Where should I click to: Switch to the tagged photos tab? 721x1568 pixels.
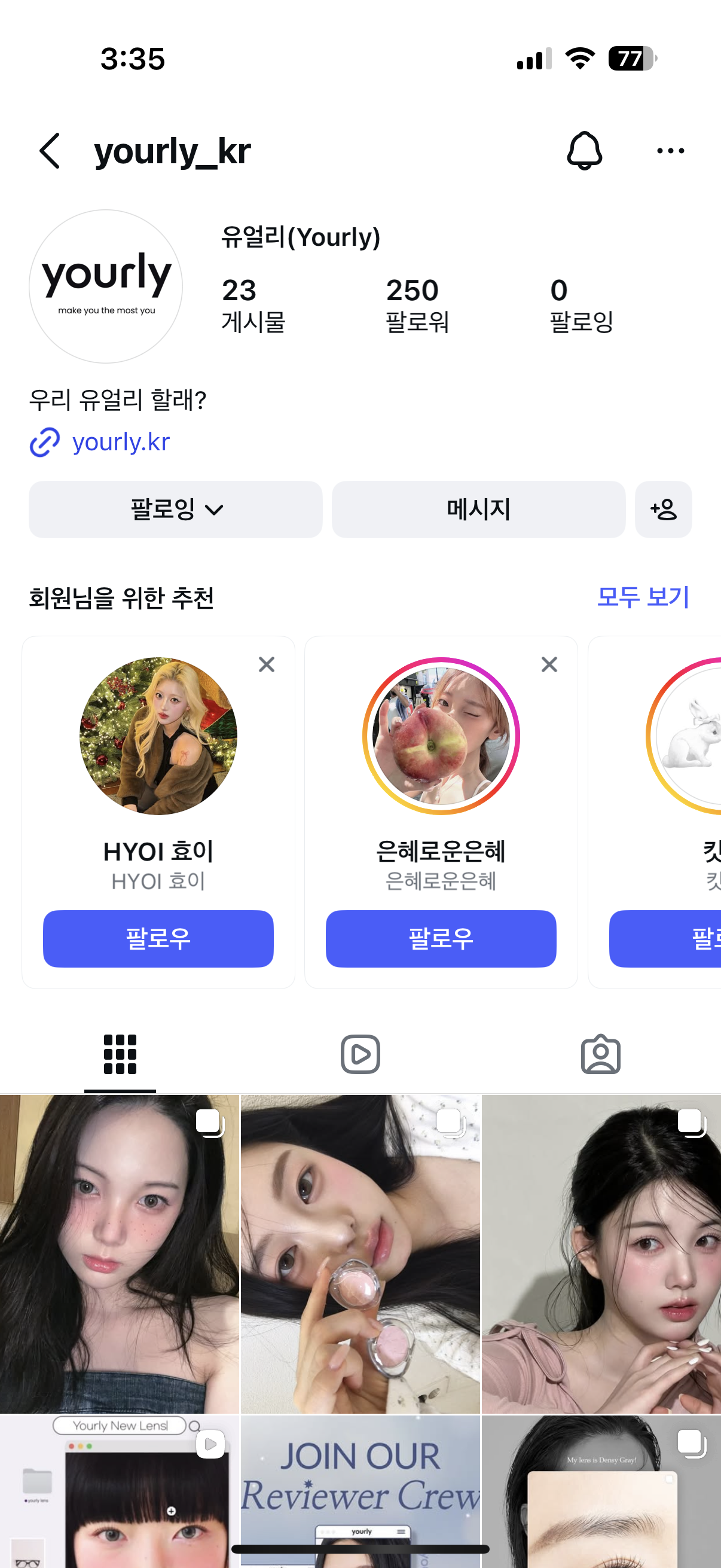600,1054
